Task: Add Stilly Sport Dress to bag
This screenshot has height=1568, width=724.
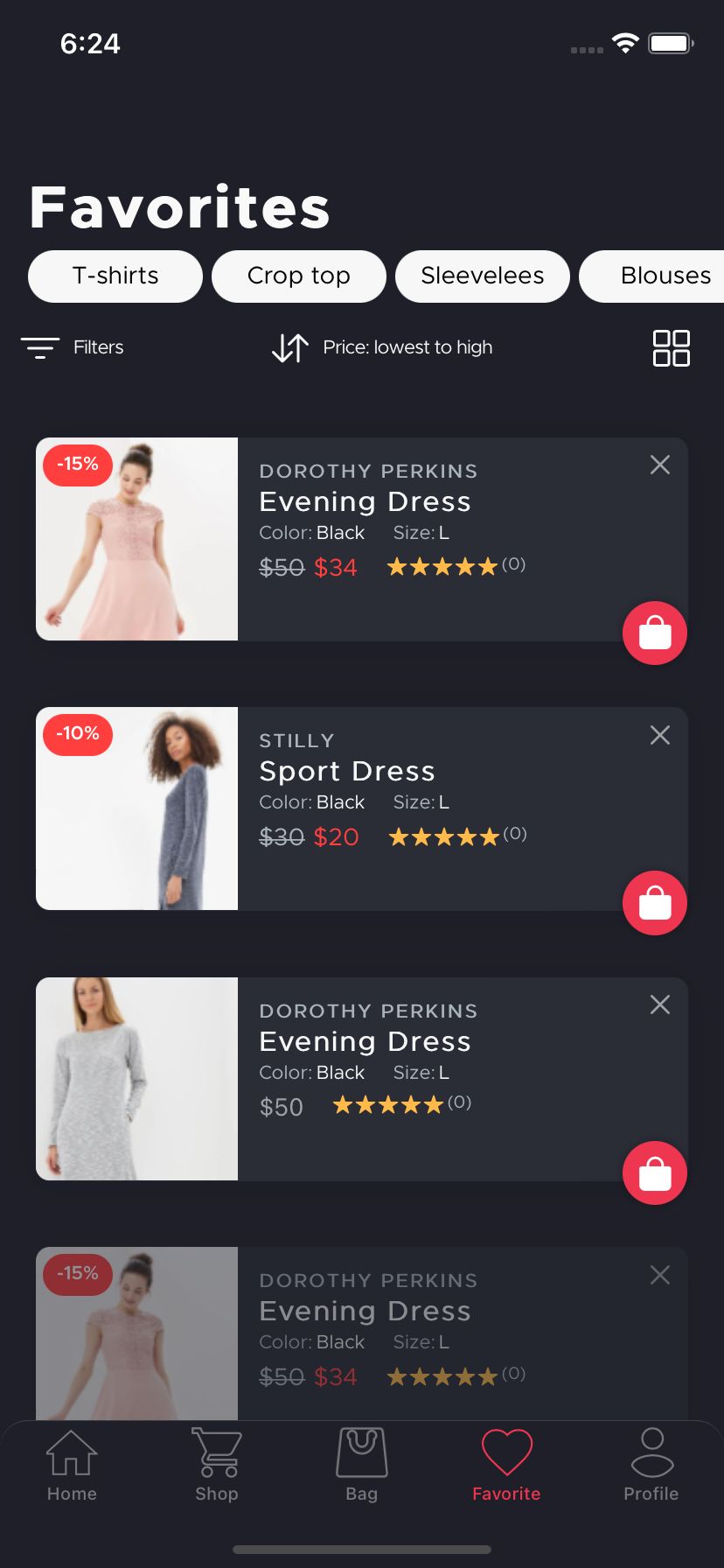Action: coord(655,902)
